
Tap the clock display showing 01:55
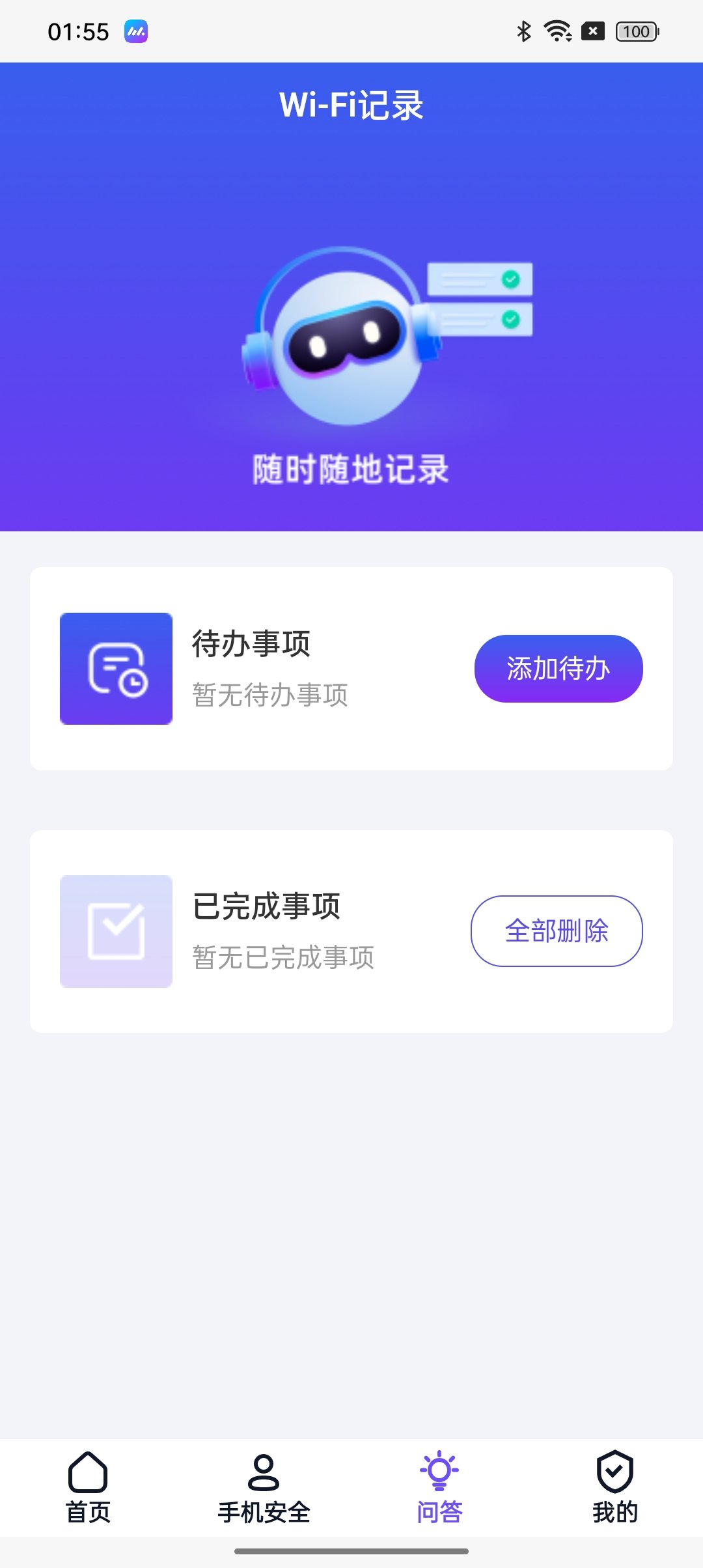pos(78,31)
